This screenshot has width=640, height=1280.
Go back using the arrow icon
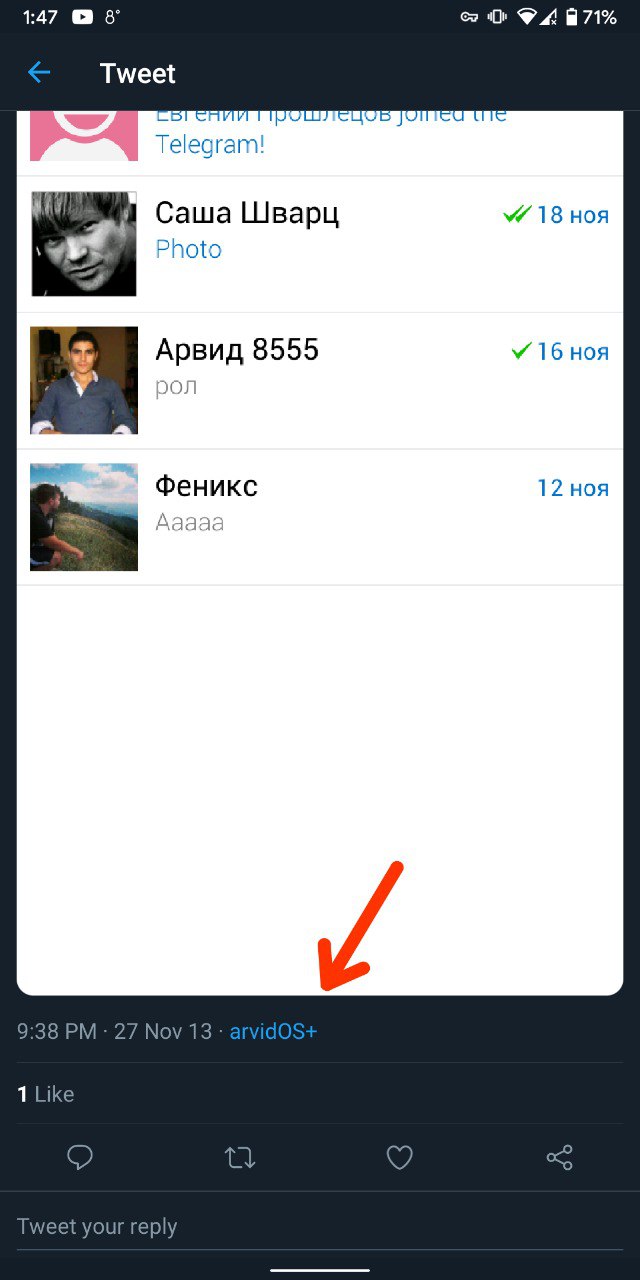coord(39,73)
